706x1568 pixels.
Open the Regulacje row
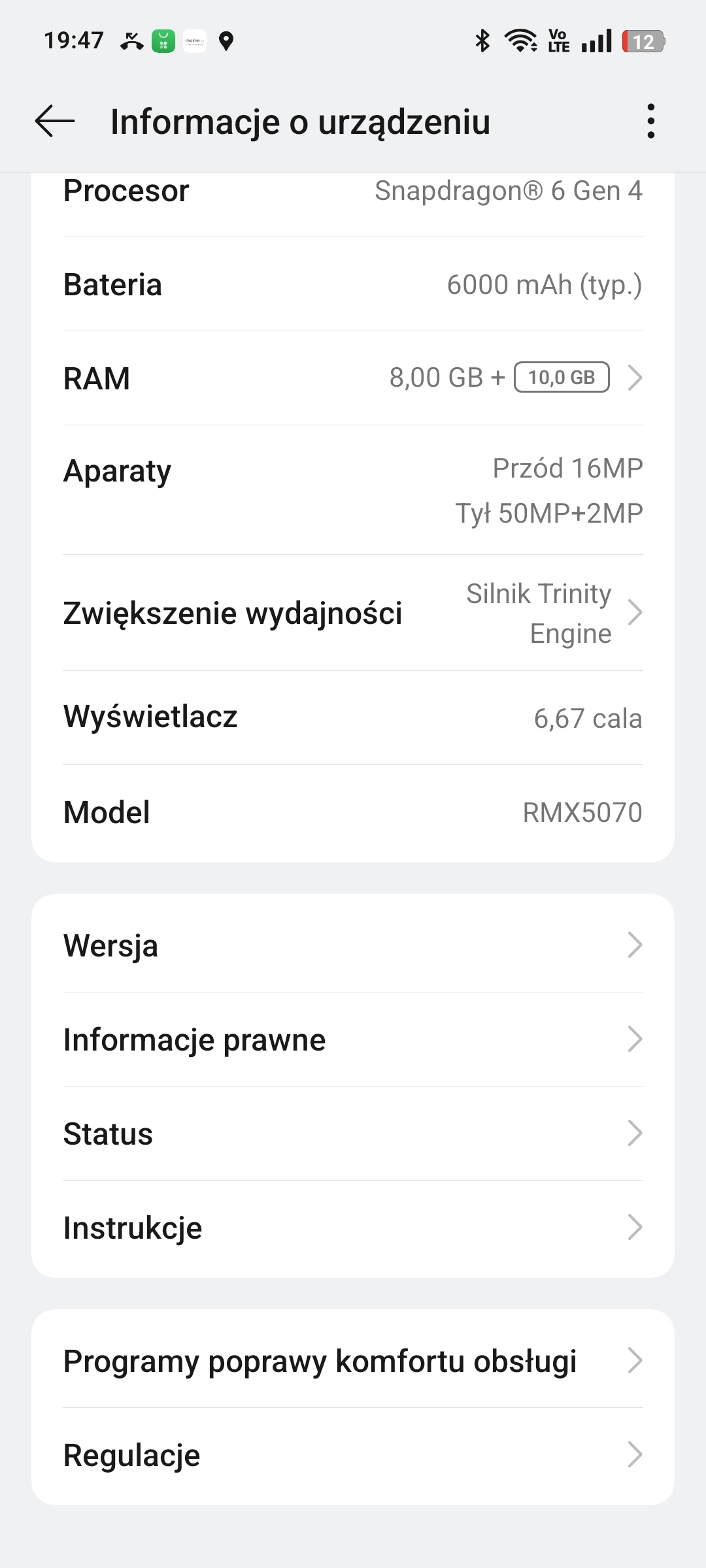[x=353, y=1455]
